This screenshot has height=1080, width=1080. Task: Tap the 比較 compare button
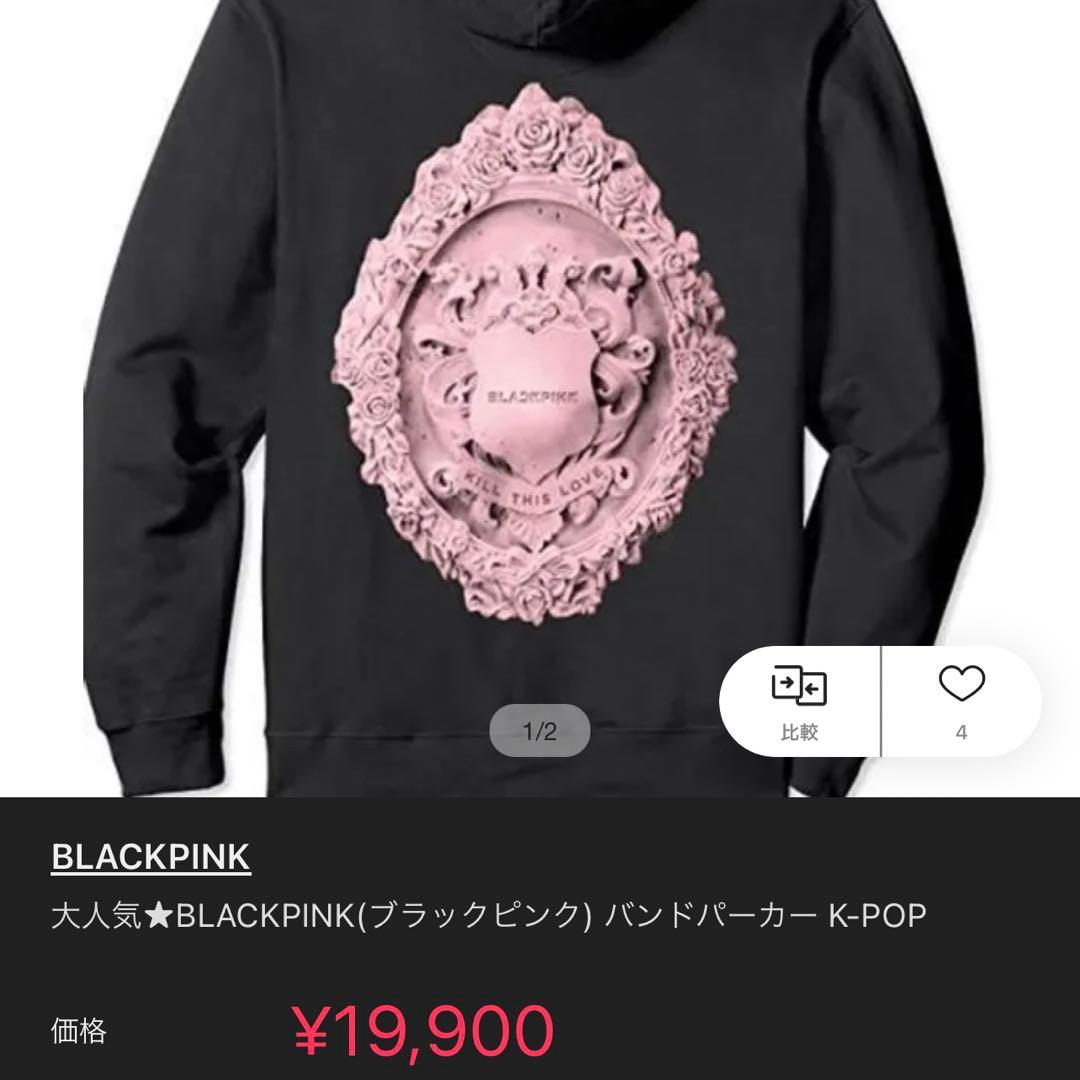pyautogui.click(x=799, y=700)
